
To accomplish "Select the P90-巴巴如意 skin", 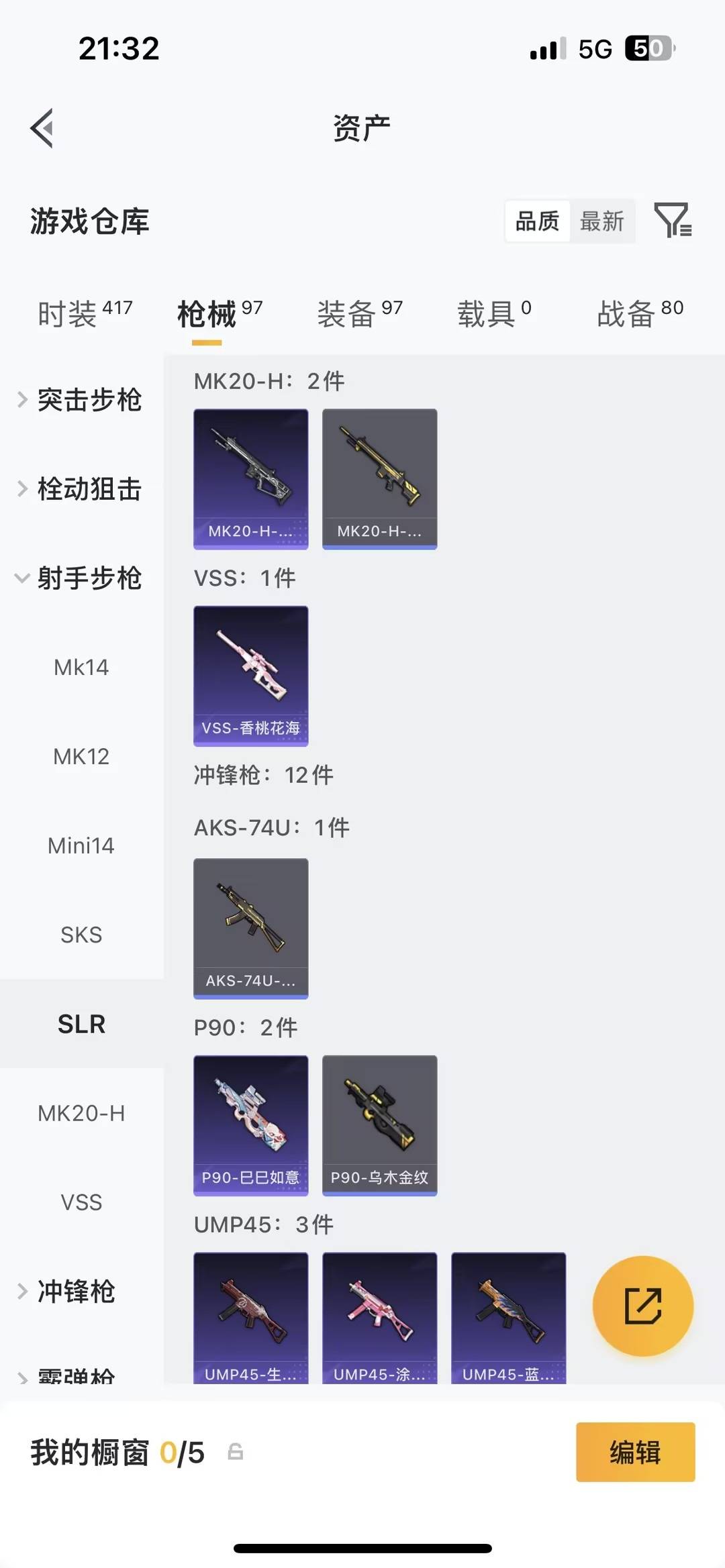I will coord(250,1126).
